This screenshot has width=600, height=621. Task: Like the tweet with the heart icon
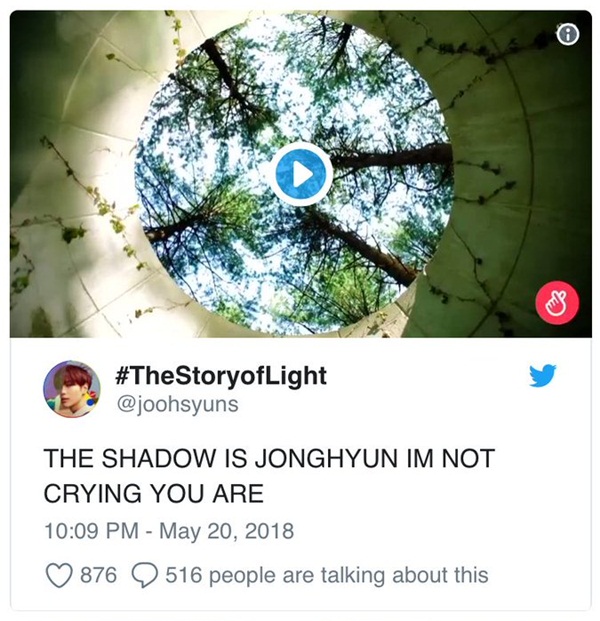pyautogui.click(x=62, y=574)
